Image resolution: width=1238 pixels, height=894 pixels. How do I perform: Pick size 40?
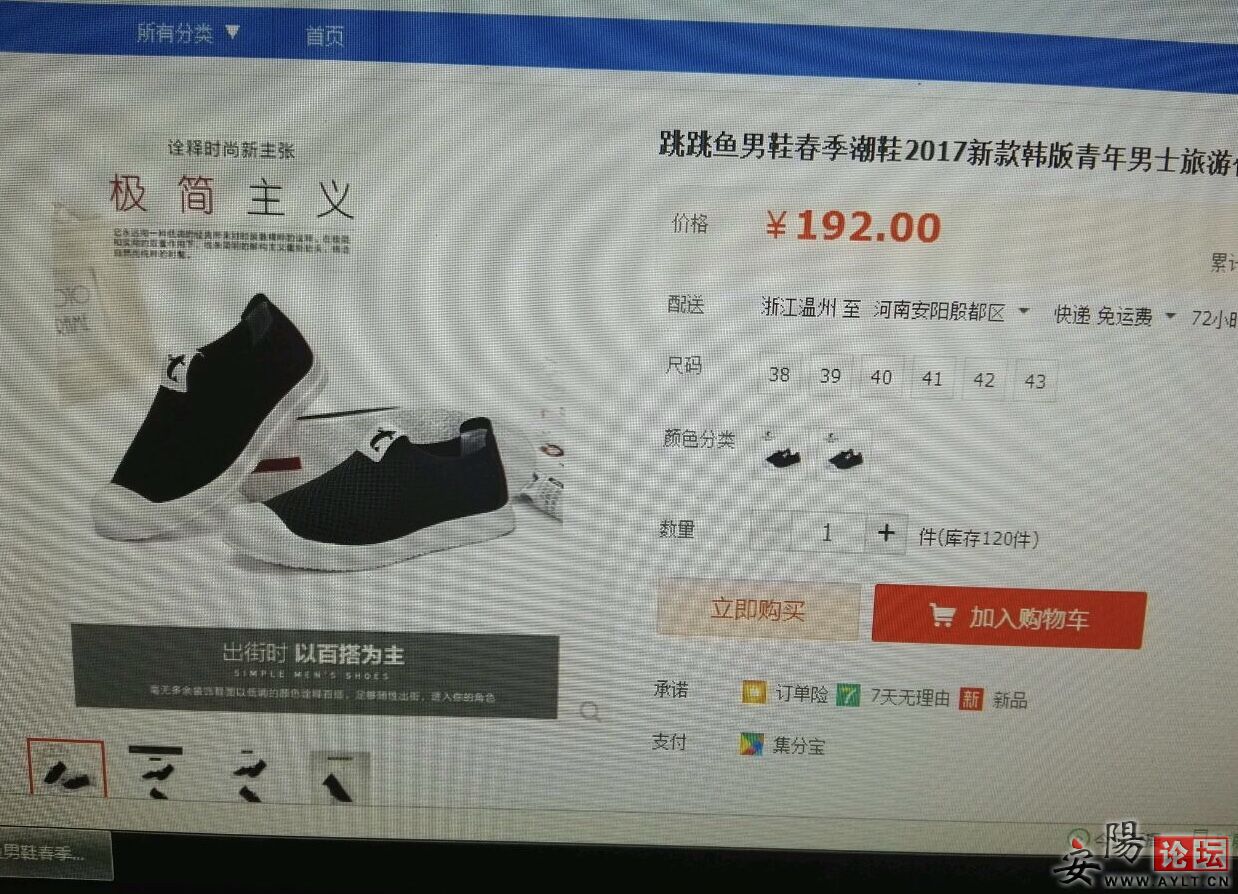tap(881, 377)
